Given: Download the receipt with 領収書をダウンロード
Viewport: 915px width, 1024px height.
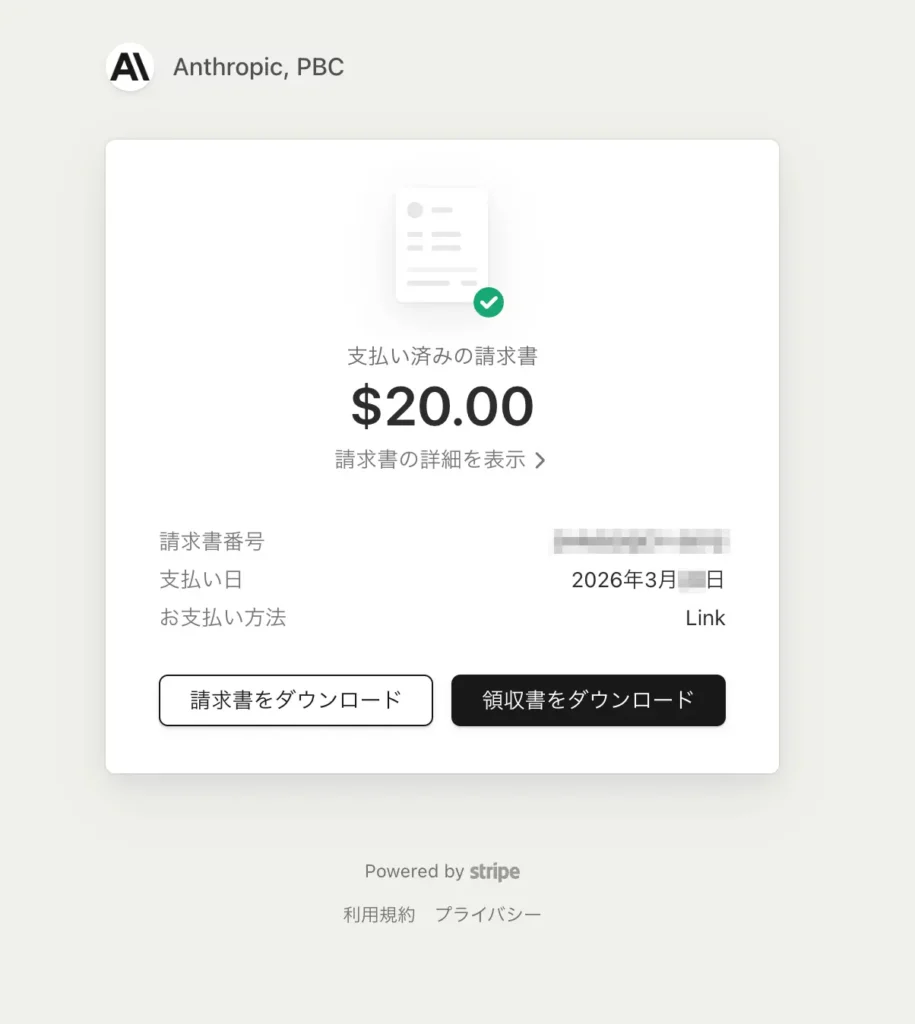Looking at the screenshot, I should coord(588,700).
